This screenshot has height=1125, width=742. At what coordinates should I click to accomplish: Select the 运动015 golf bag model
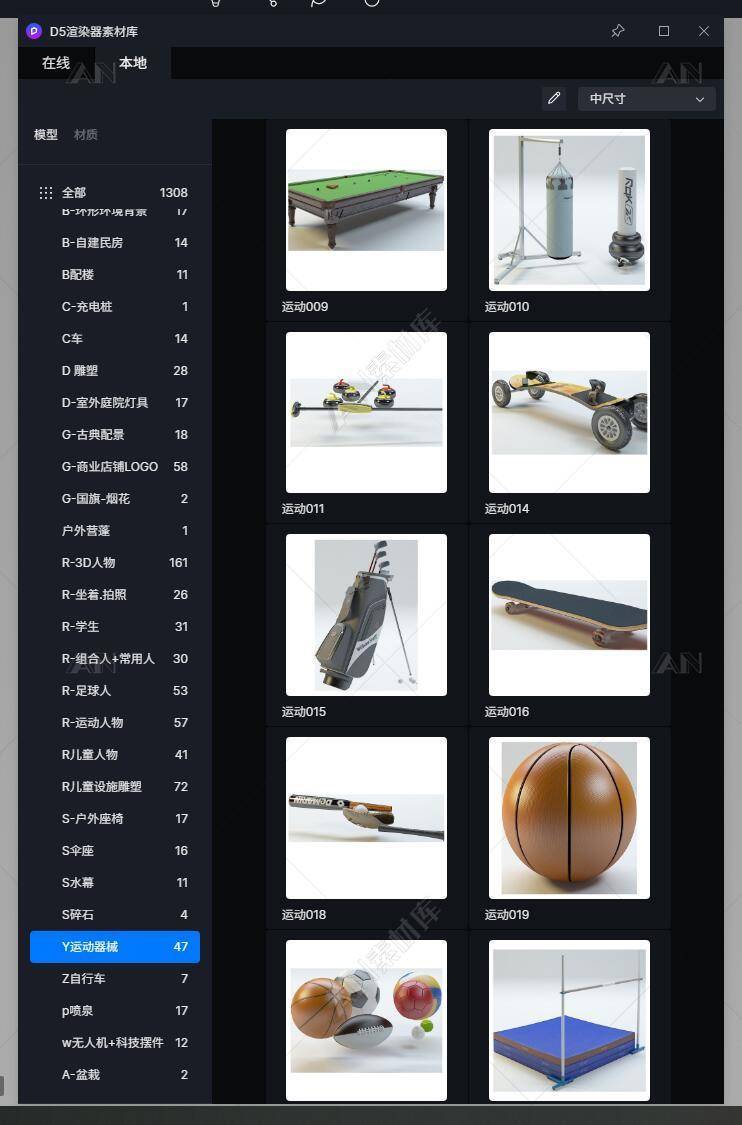click(366, 614)
